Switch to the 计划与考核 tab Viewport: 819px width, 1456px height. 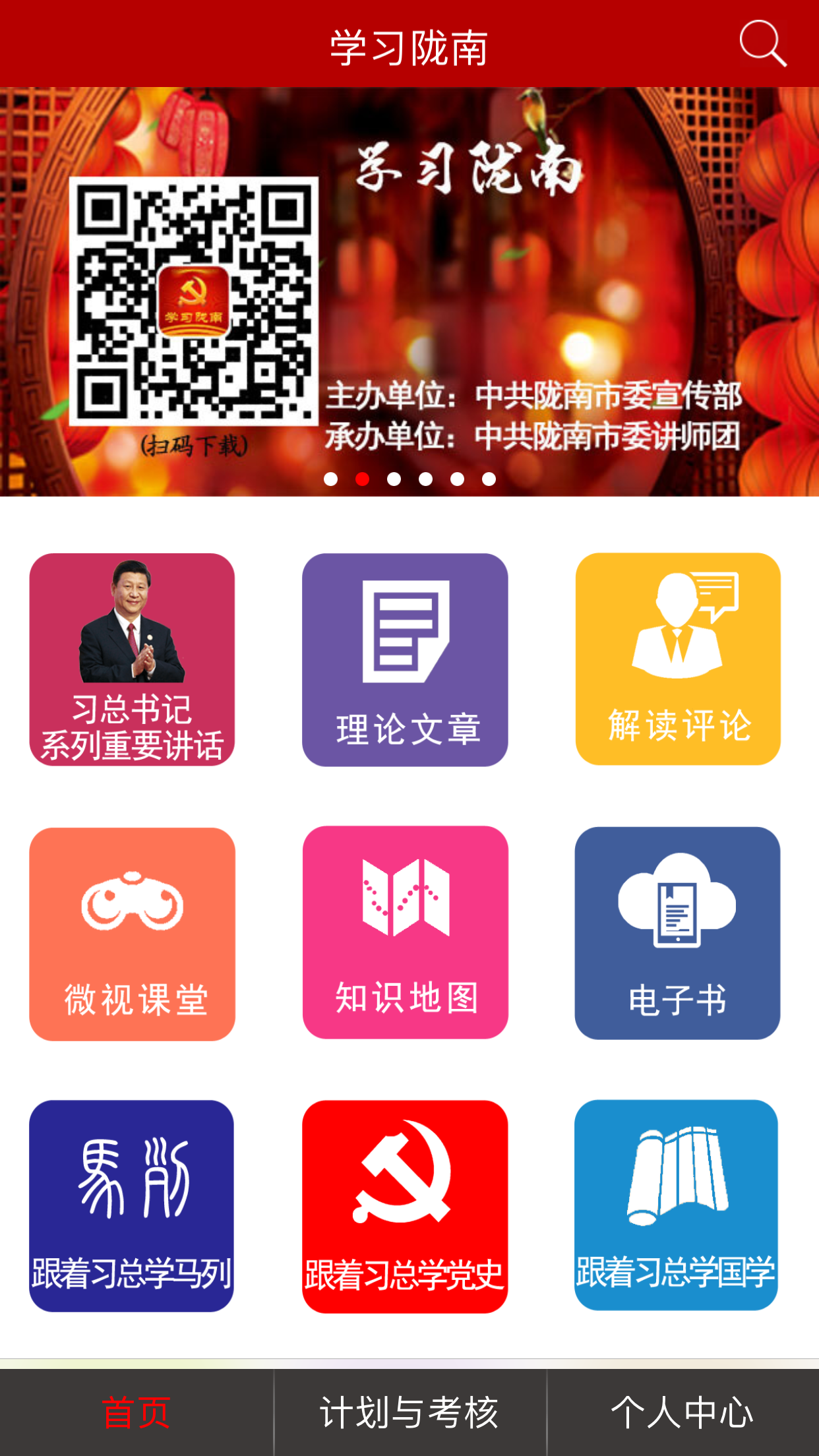click(409, 1411)
